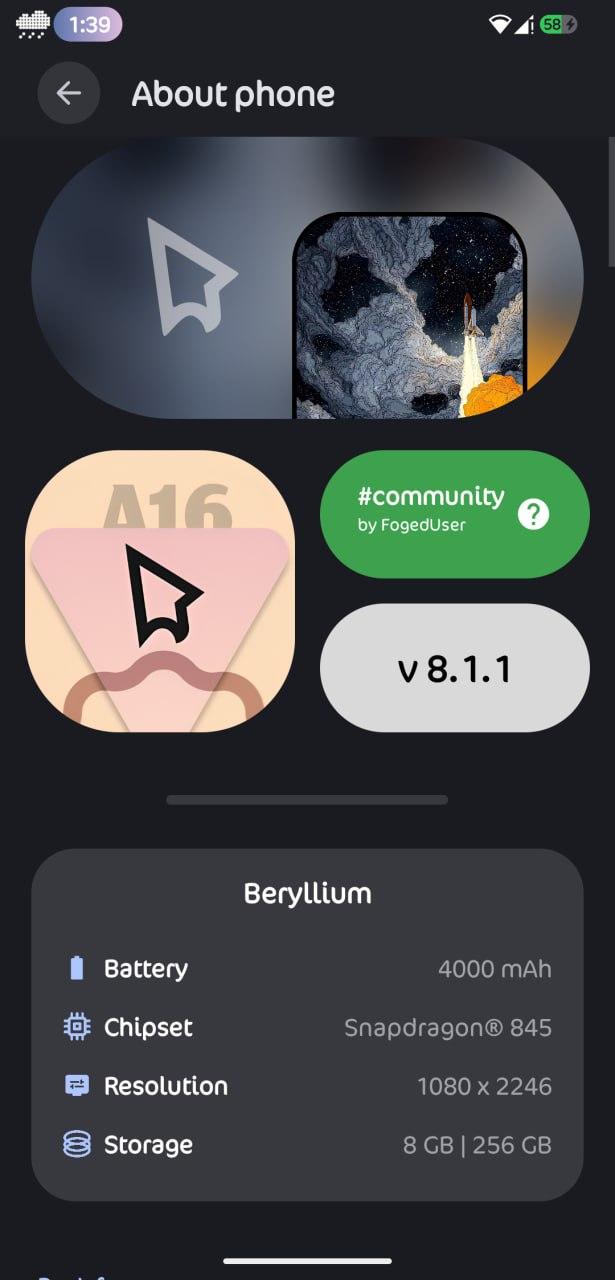Tap the v 8.1.1 version pill
This screenshot has width=615, height=1280.
click(455, 669)
